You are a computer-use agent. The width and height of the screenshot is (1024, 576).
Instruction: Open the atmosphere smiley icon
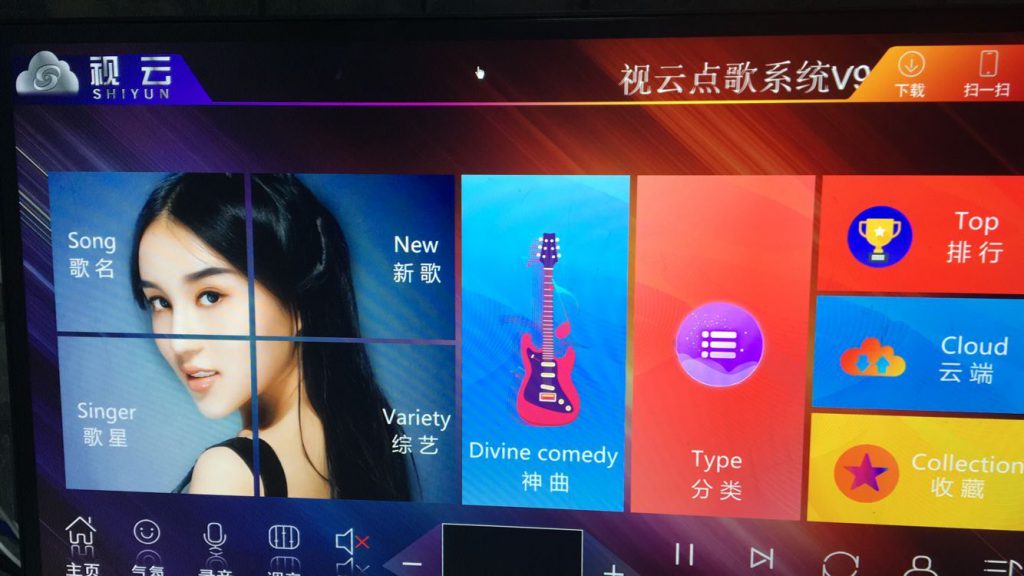click(147, 546)
